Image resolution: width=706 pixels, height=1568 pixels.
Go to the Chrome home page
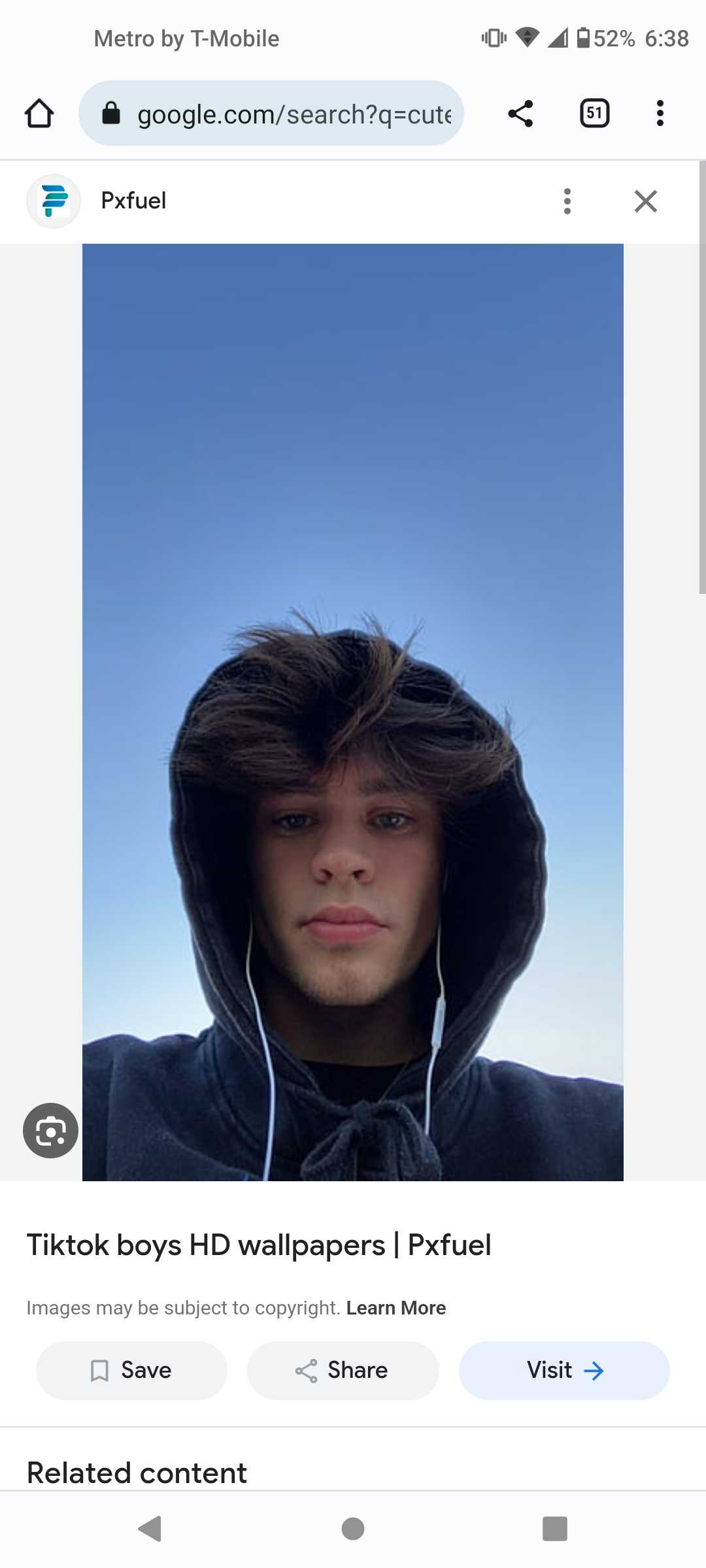(x=39, y=113)
